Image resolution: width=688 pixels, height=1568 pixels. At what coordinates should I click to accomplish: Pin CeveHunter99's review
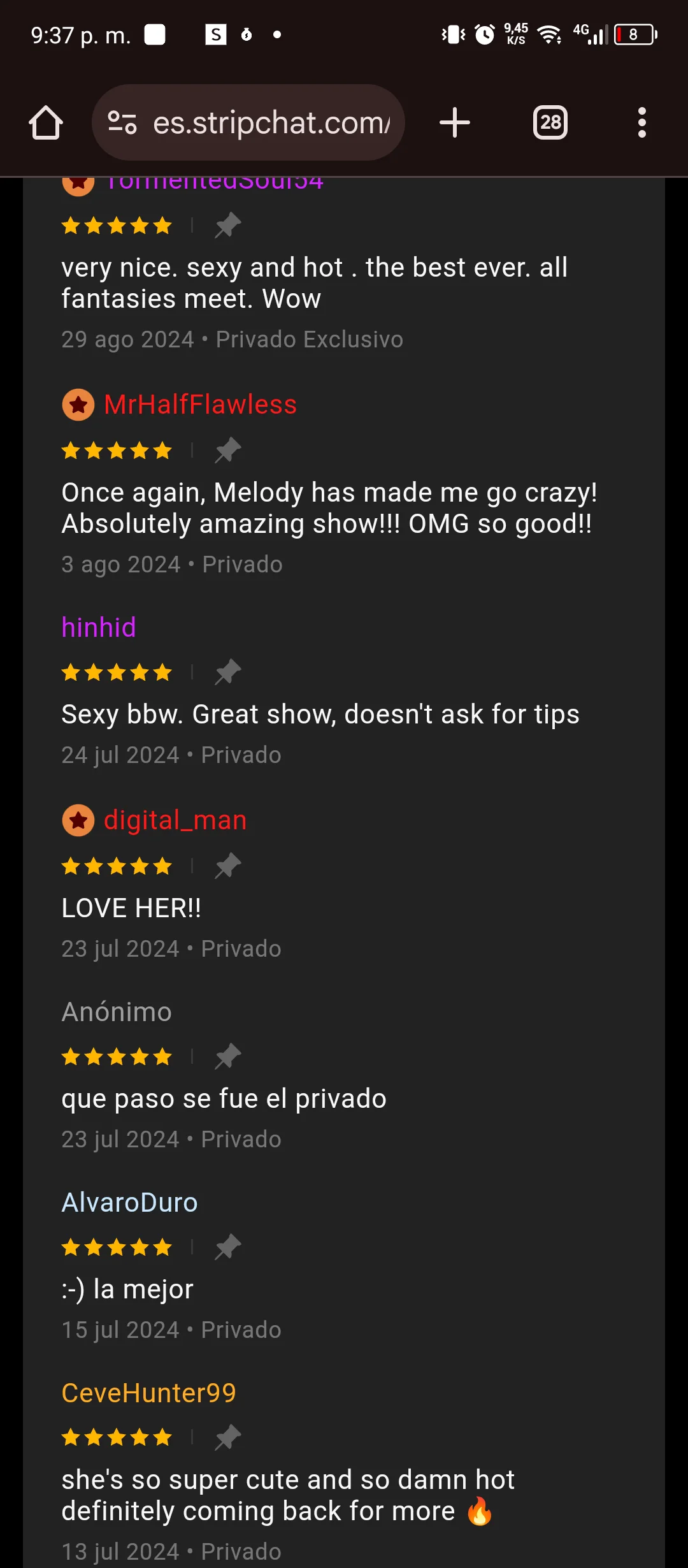click(x=227, y=1438)
